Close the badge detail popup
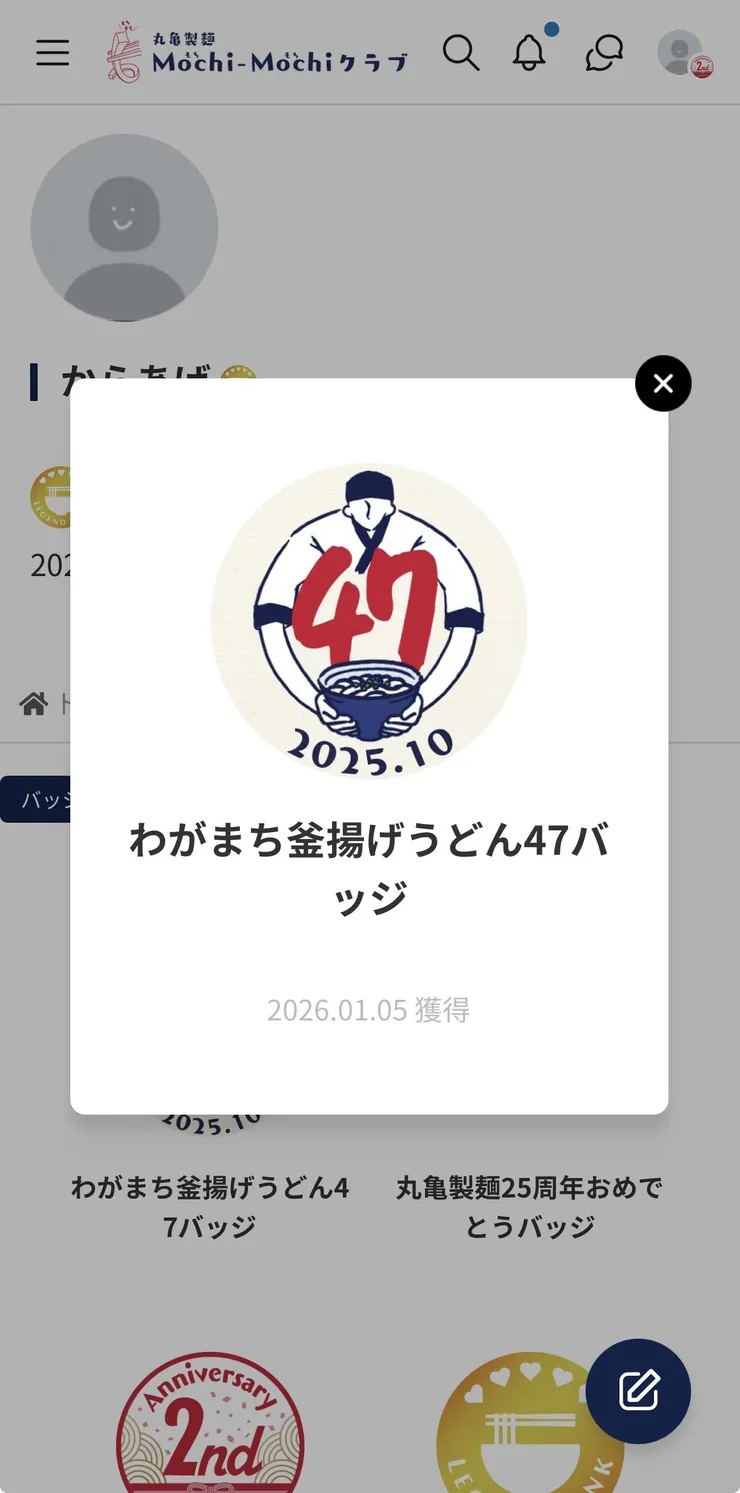Image resolution: width=740 pixels, height=1493 pixels. tap(662, 383)
